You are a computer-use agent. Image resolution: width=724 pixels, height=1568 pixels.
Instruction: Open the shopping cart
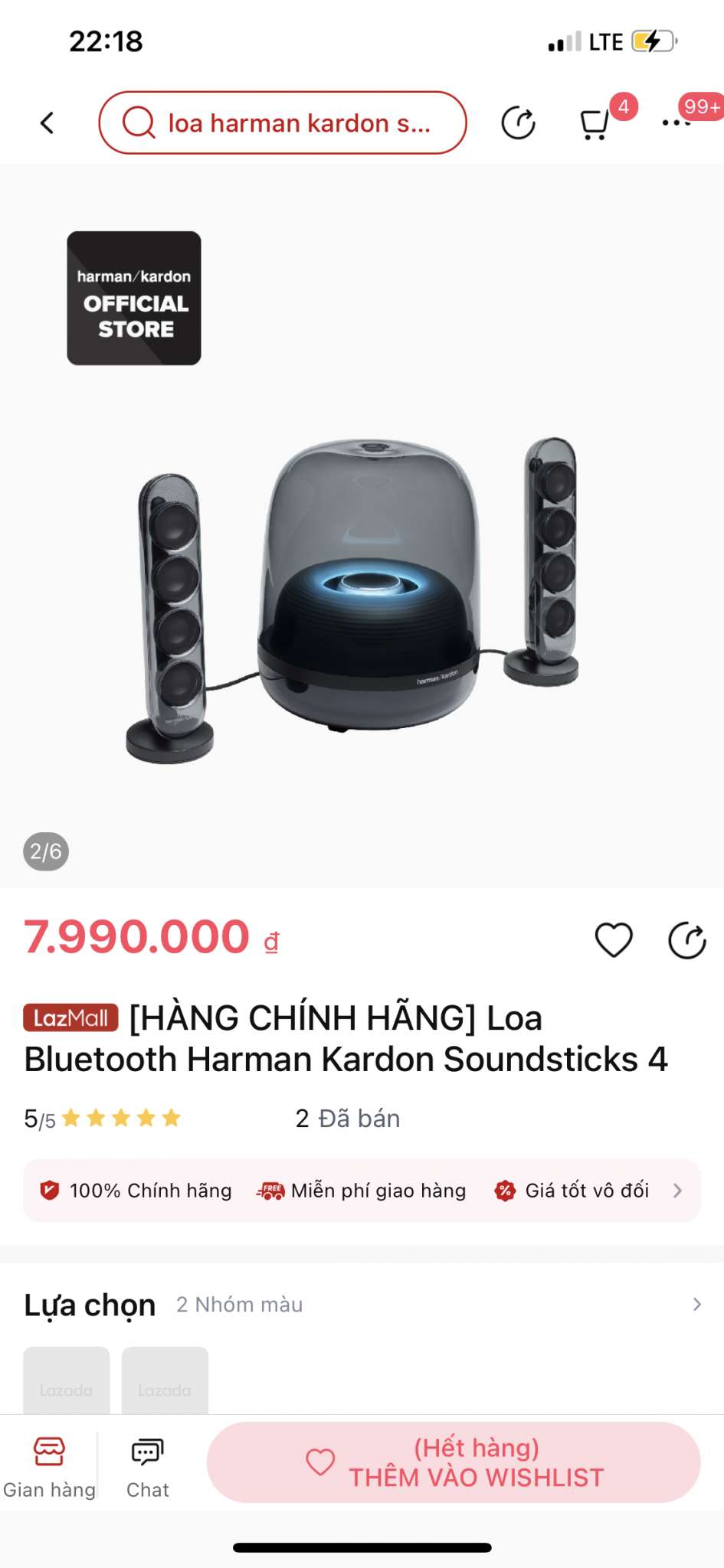tap(595, 123)
